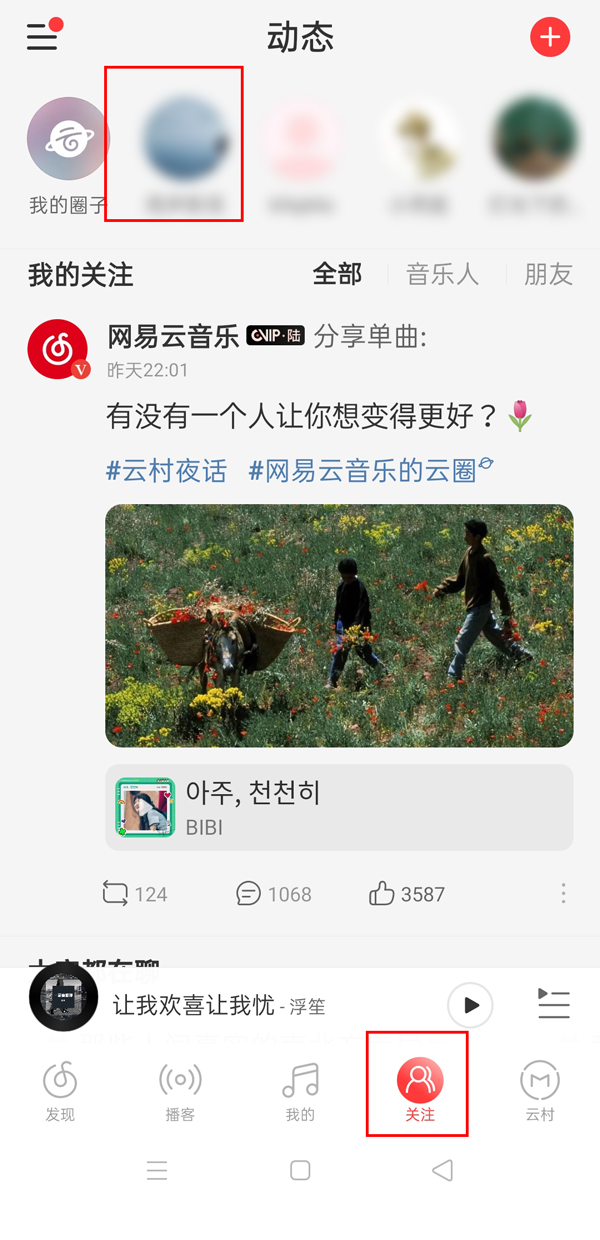Open the #云村夜话 hashtag

point(167,469)
